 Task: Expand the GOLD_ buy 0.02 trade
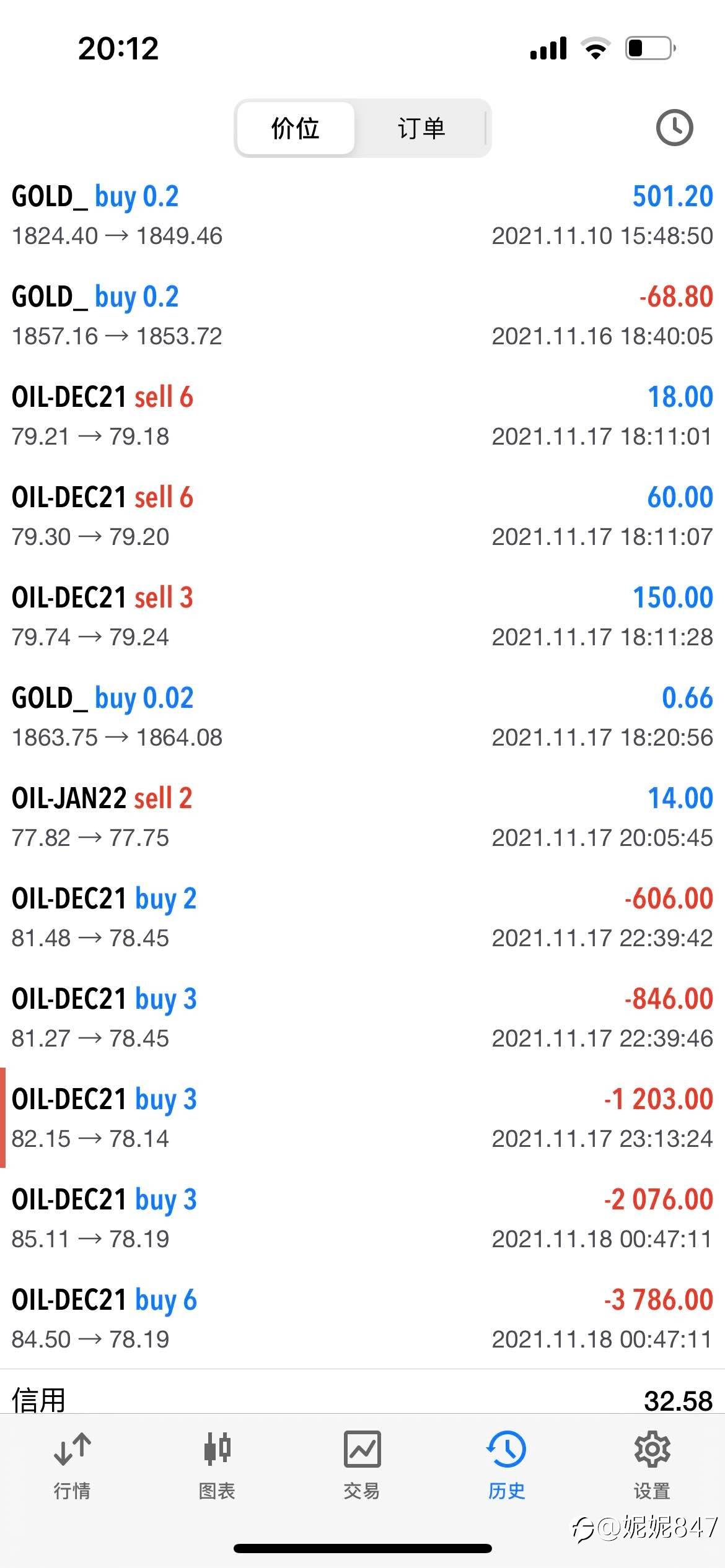tap(362, 718)
